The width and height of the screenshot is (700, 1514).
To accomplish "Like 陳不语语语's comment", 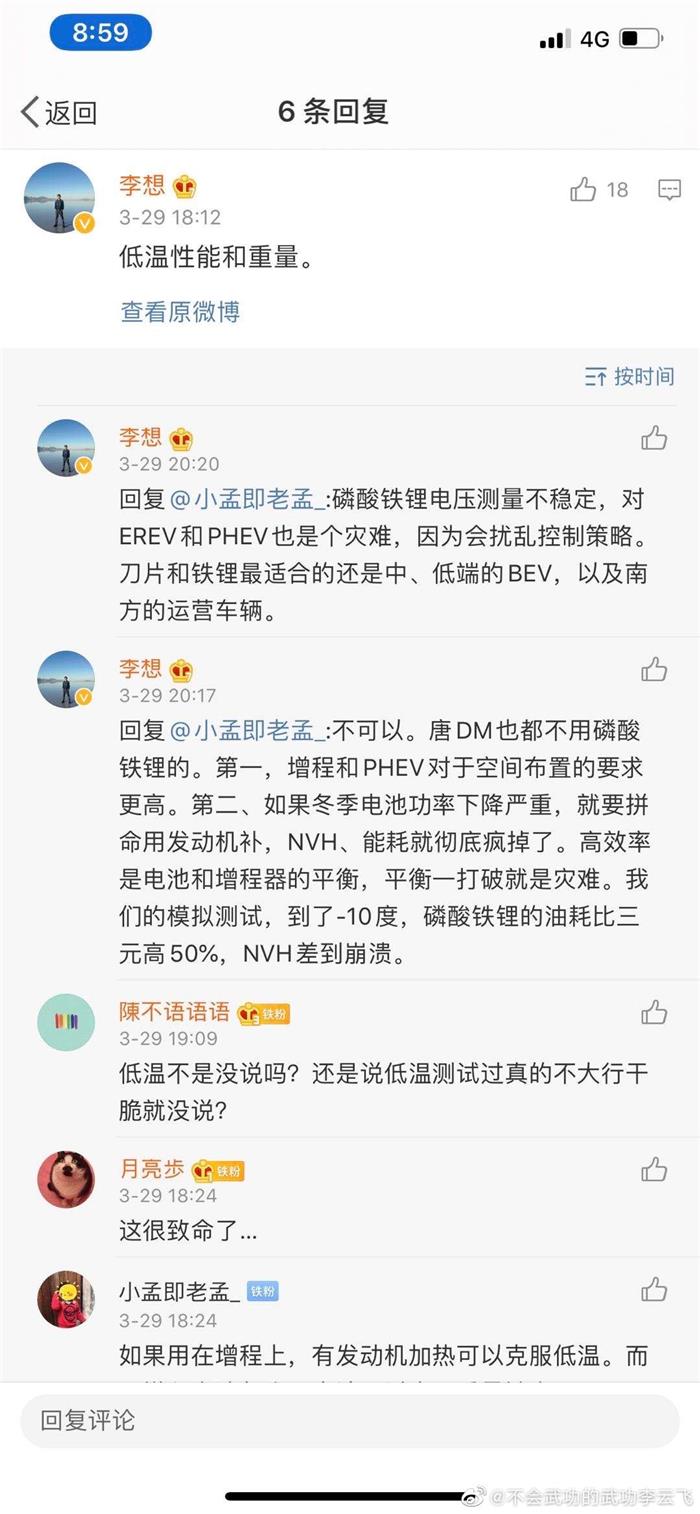I will coord(654,1013).
